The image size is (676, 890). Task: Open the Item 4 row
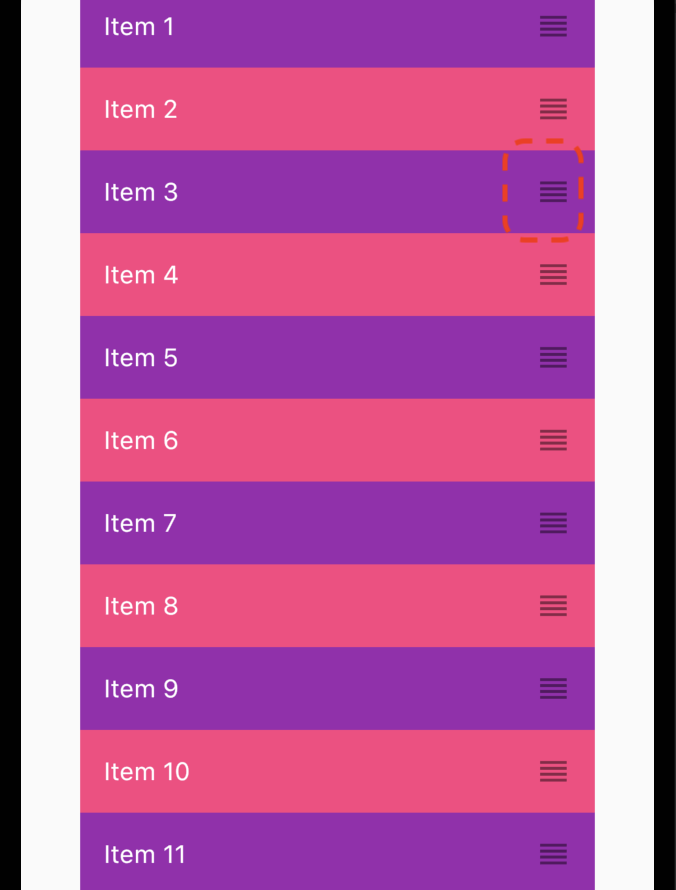[x=300, y=275]
